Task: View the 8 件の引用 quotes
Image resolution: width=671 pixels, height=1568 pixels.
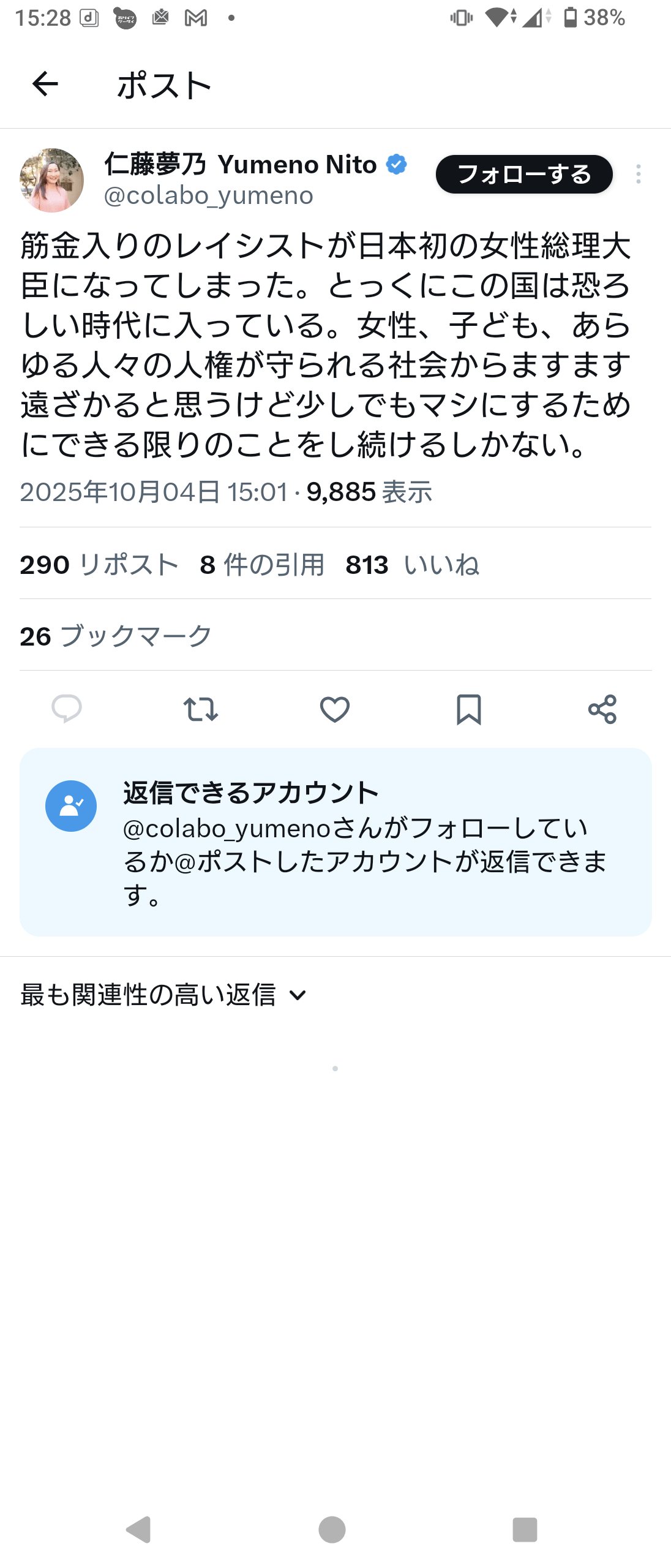Action: point(262,564)
